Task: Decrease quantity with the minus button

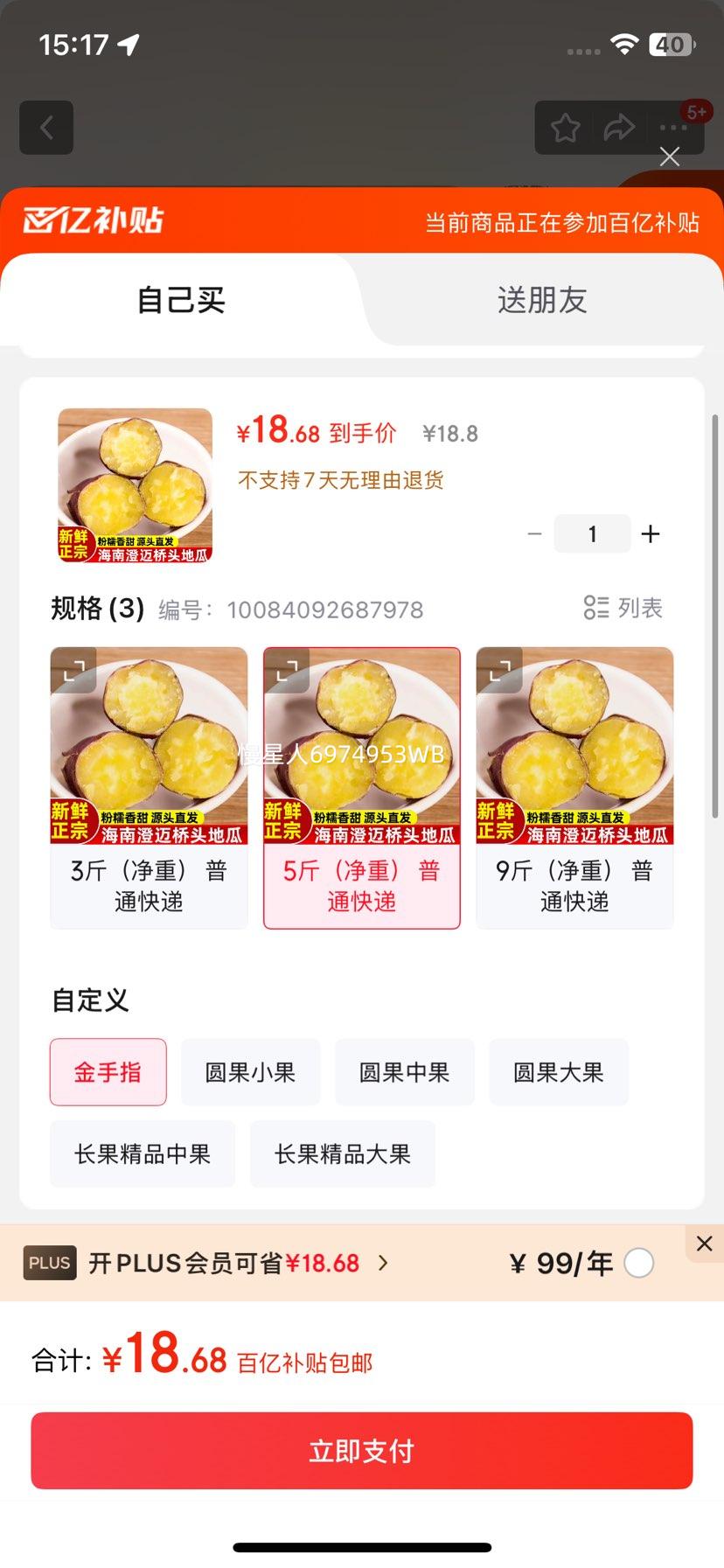Action: (x=535, y=533)
